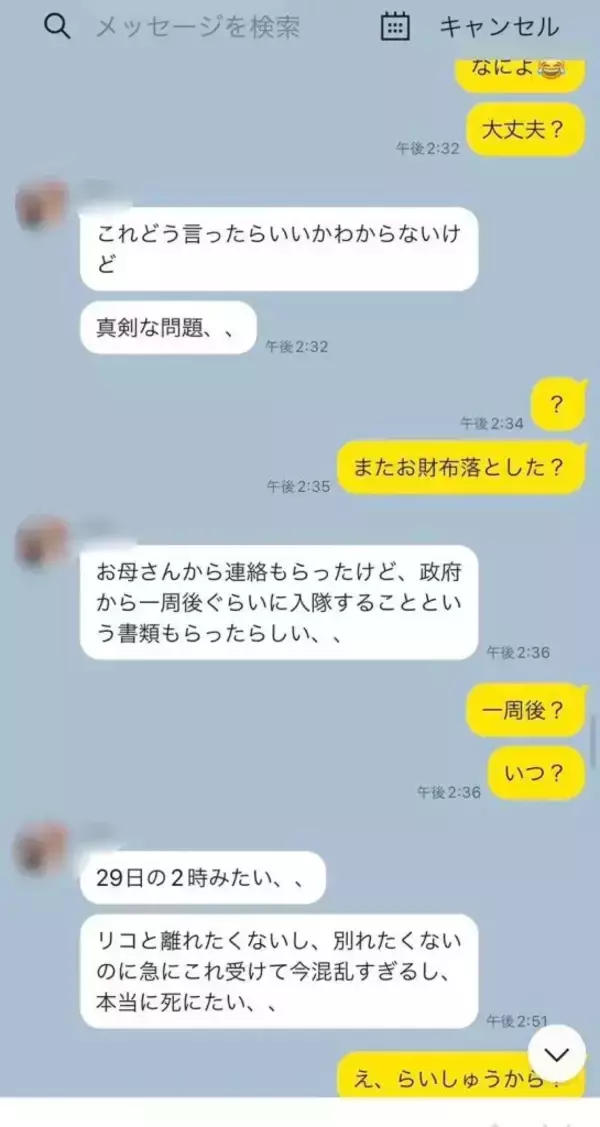
Task: Jump to latest messages with down arrow
Action: point(556,1055)
